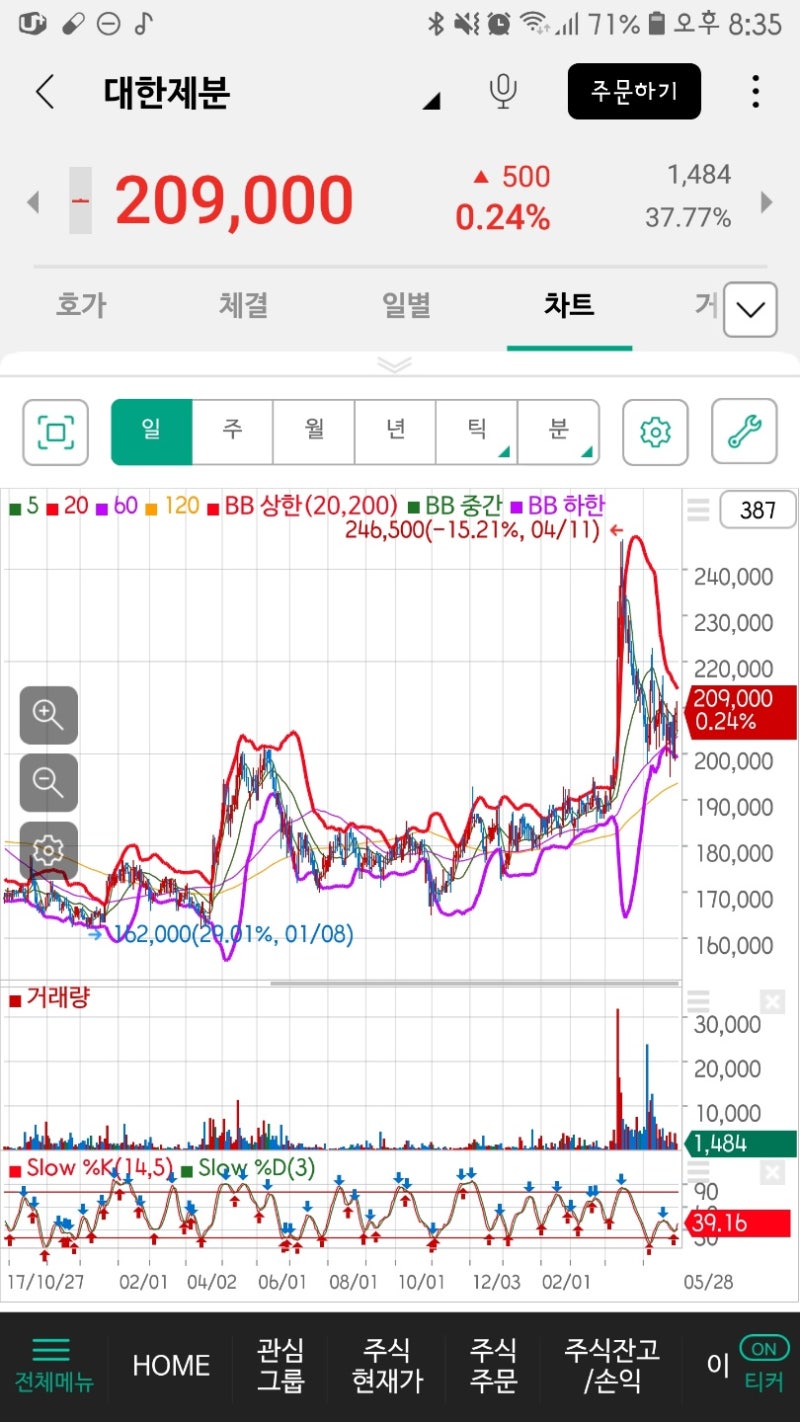
Task: Switch to the 체결 tab
Action: pos(243,305)
